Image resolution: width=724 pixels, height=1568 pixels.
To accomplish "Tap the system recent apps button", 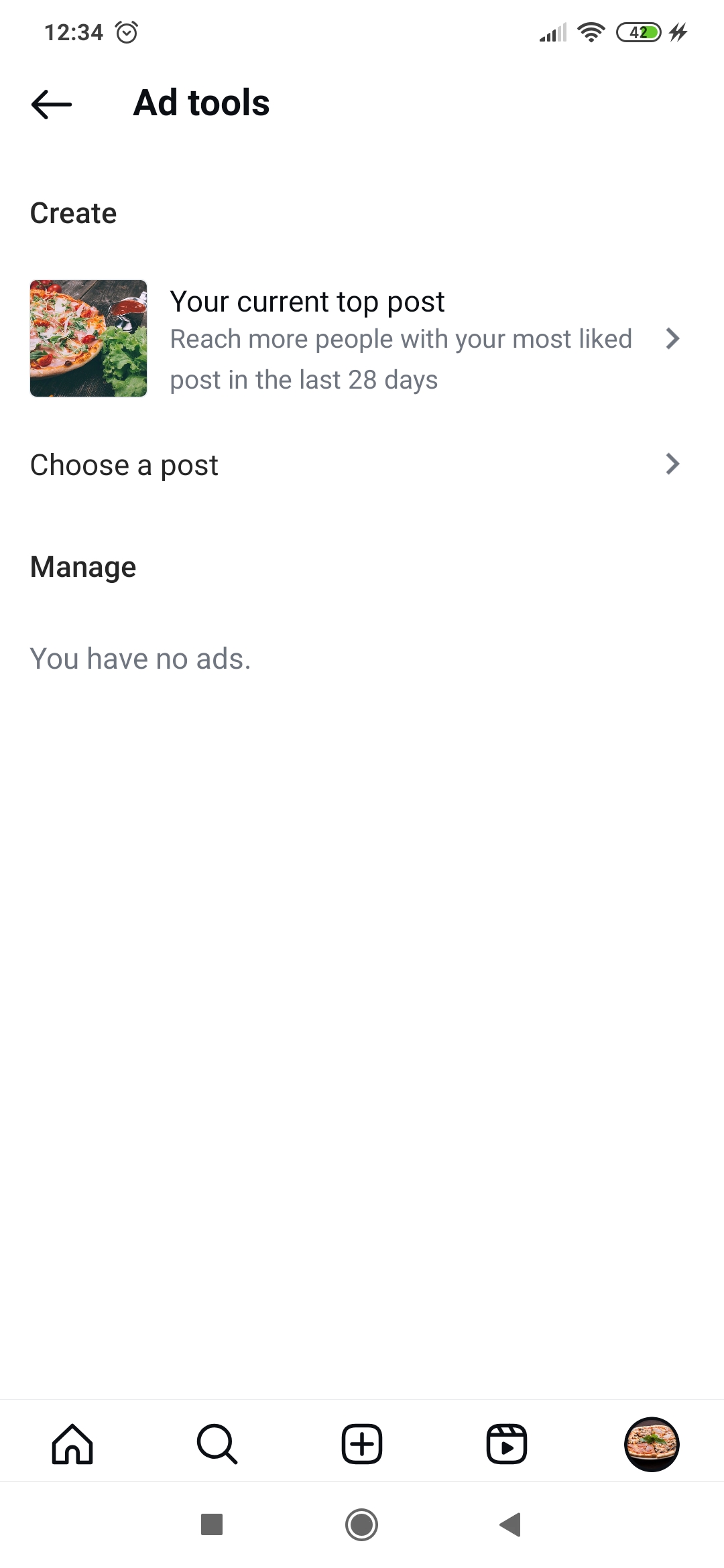I will tap(212, 1524).
